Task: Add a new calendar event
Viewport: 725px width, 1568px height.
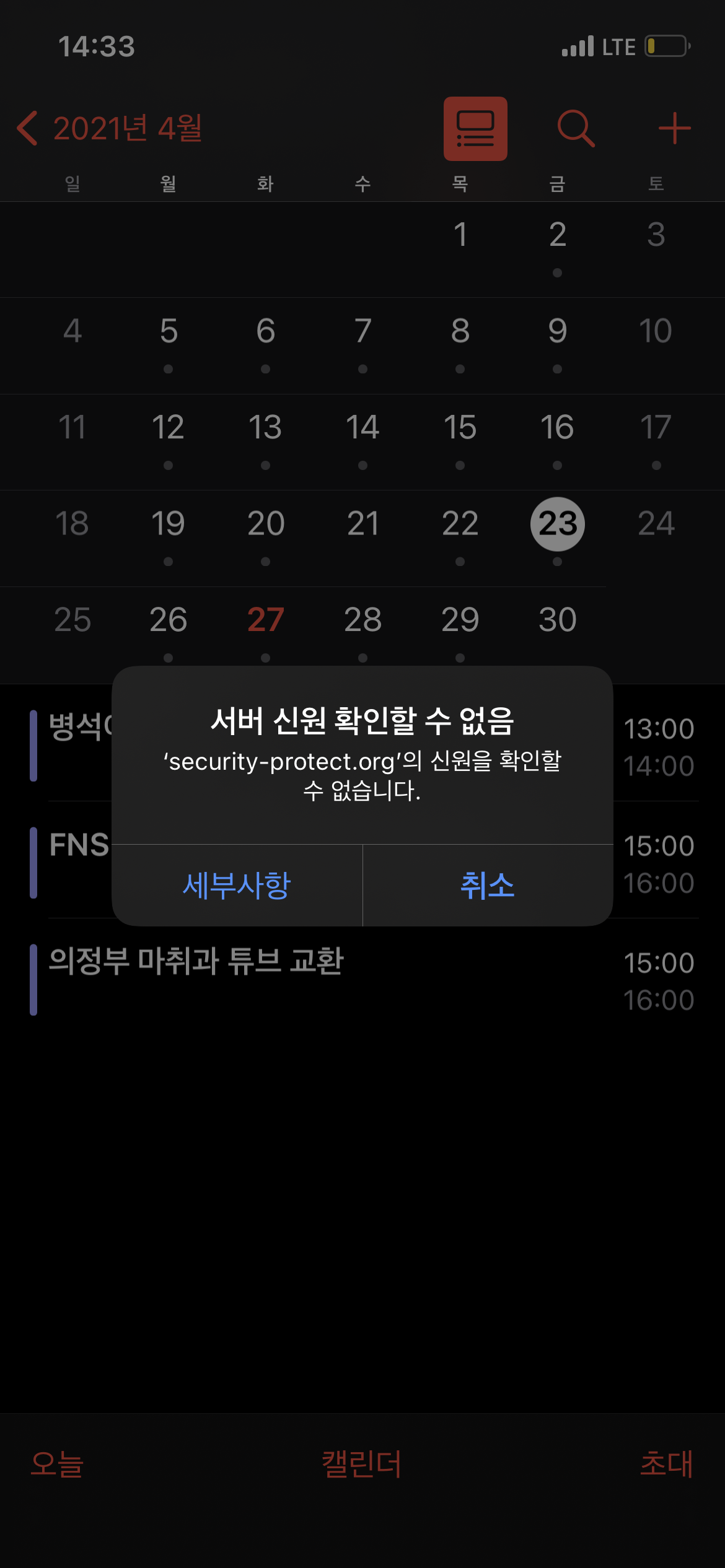Action: tap(674, 129)
